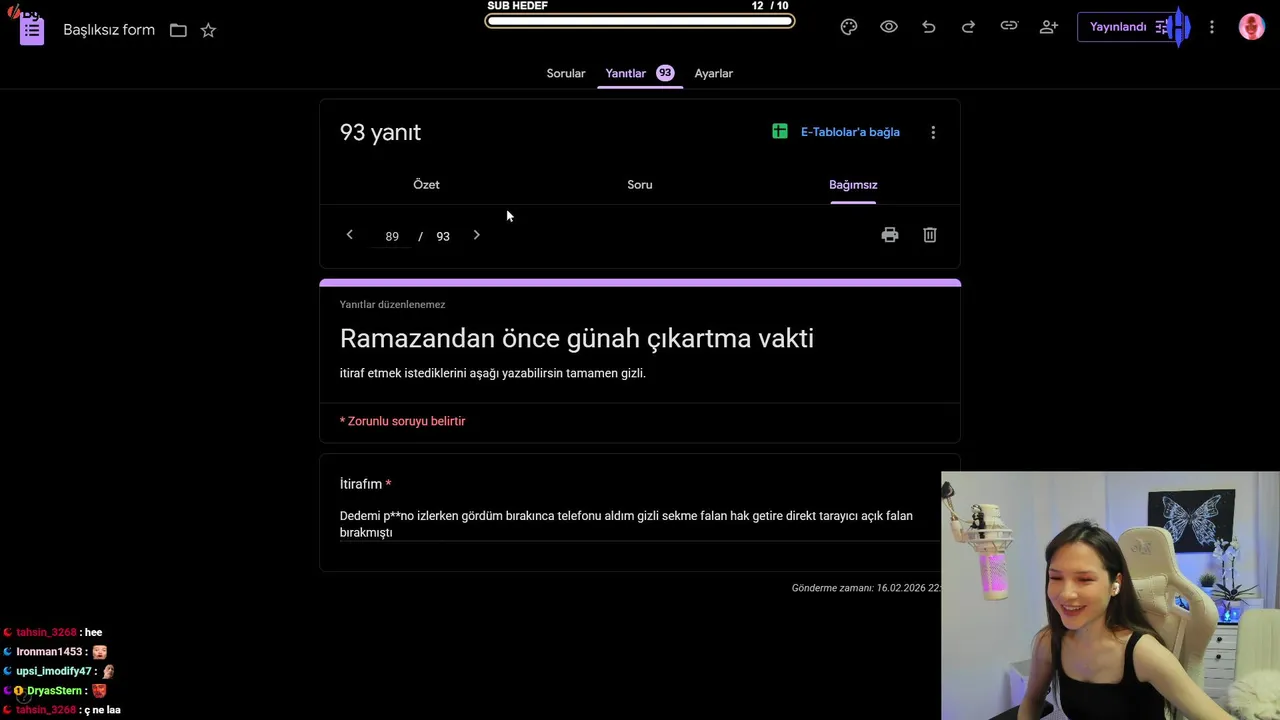The width and height of the screenshot is (1280, 720).
Task: Open the Google Forms home icon
Action: click(32, 30)
